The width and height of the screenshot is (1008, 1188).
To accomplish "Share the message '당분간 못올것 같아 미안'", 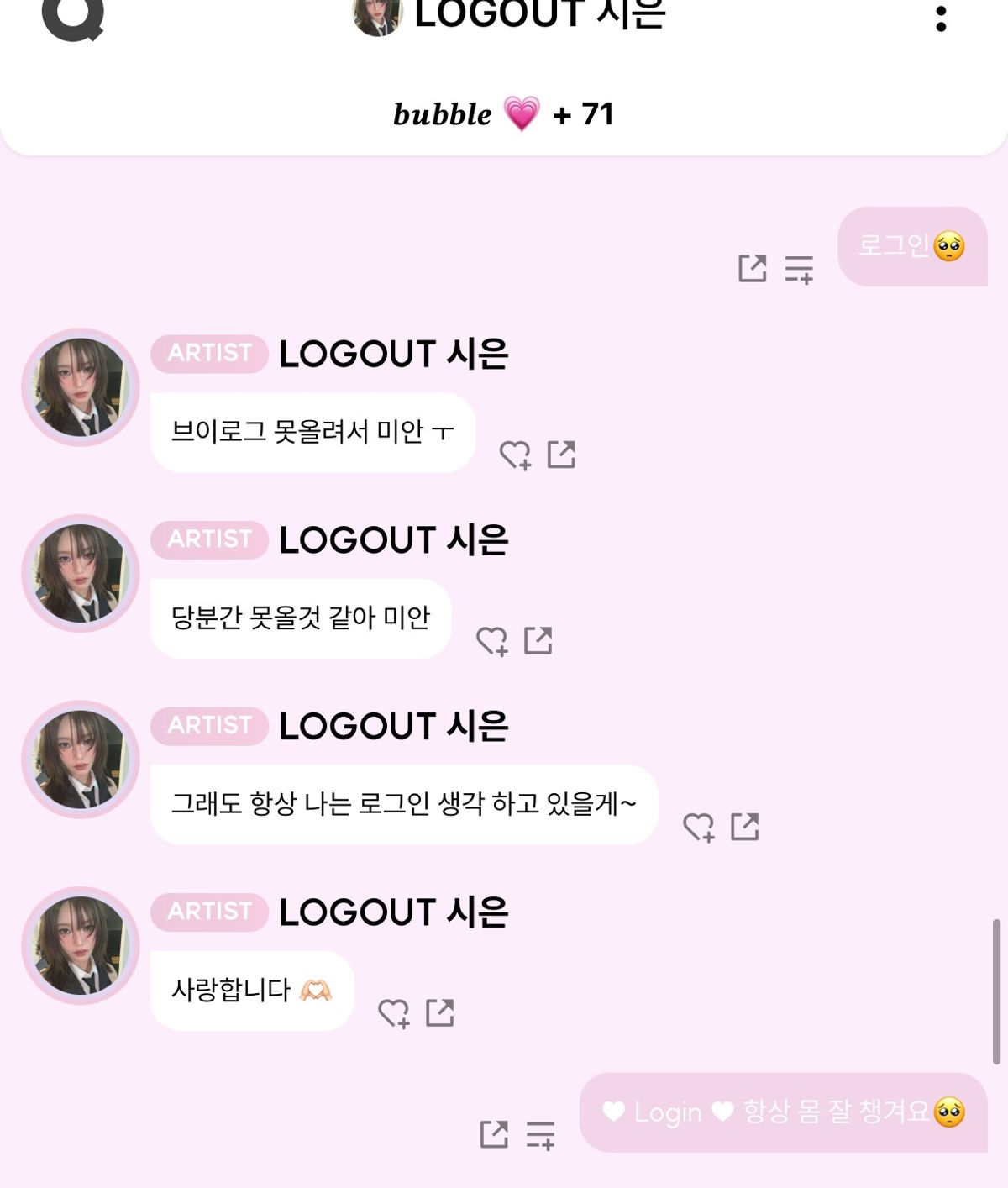I will point(538,641).
